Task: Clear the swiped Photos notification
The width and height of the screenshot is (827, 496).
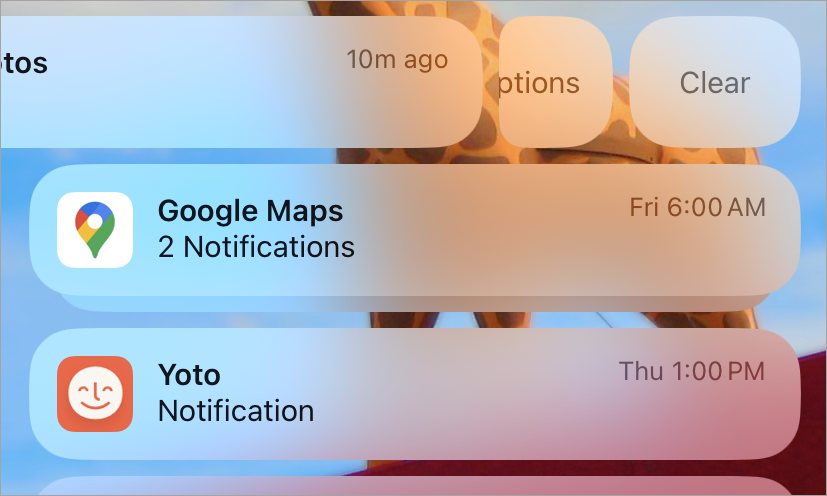Action: 714,82
